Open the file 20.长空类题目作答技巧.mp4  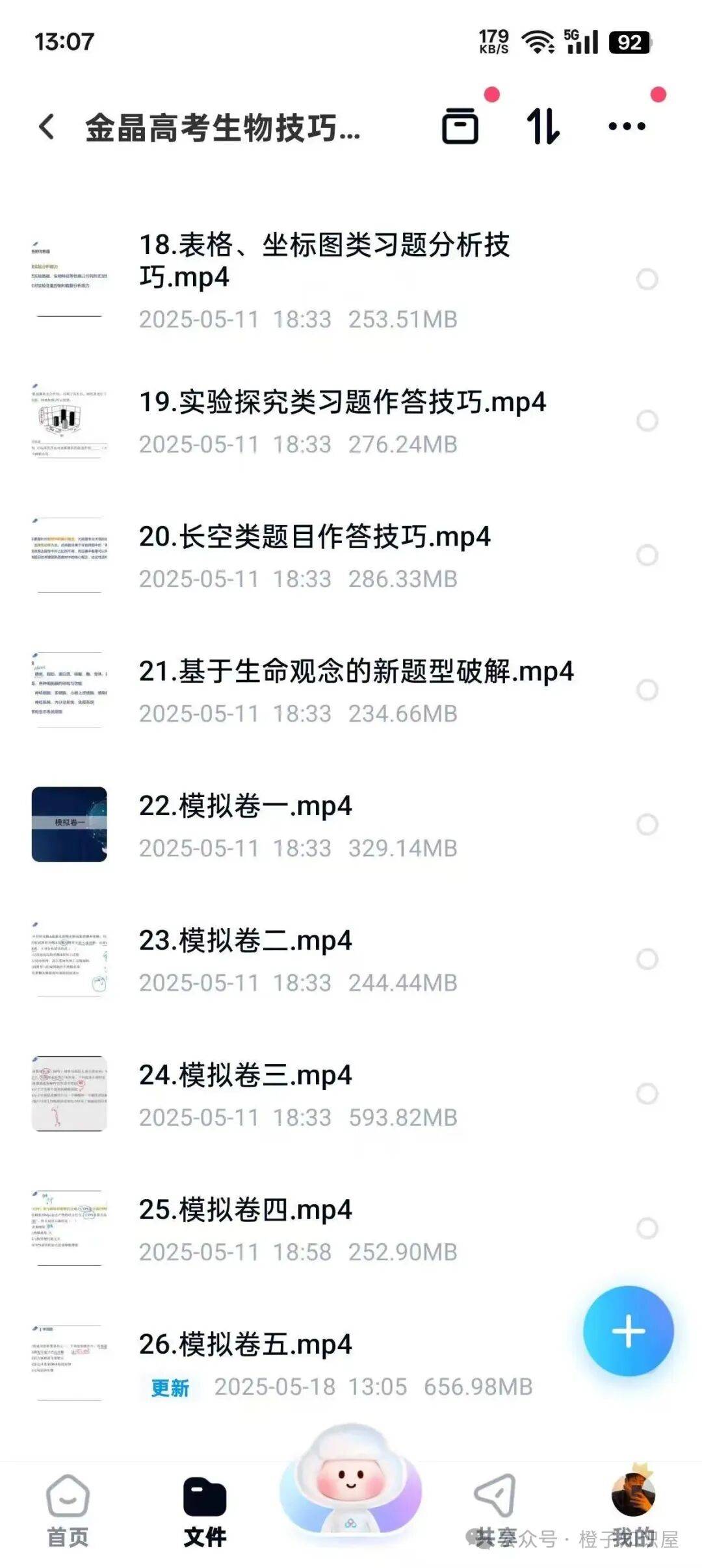315,538
